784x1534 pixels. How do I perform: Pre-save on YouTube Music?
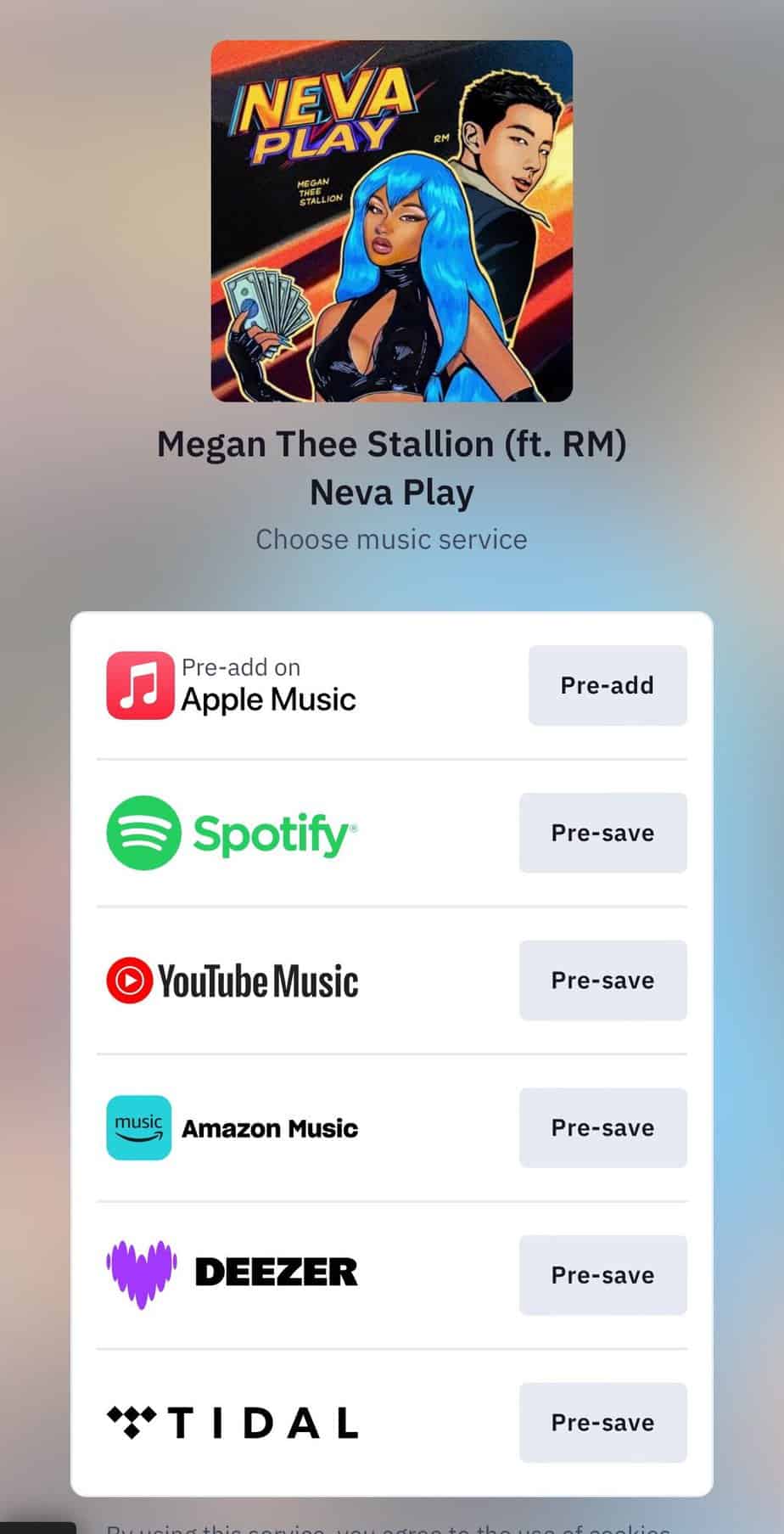point(602,981)
